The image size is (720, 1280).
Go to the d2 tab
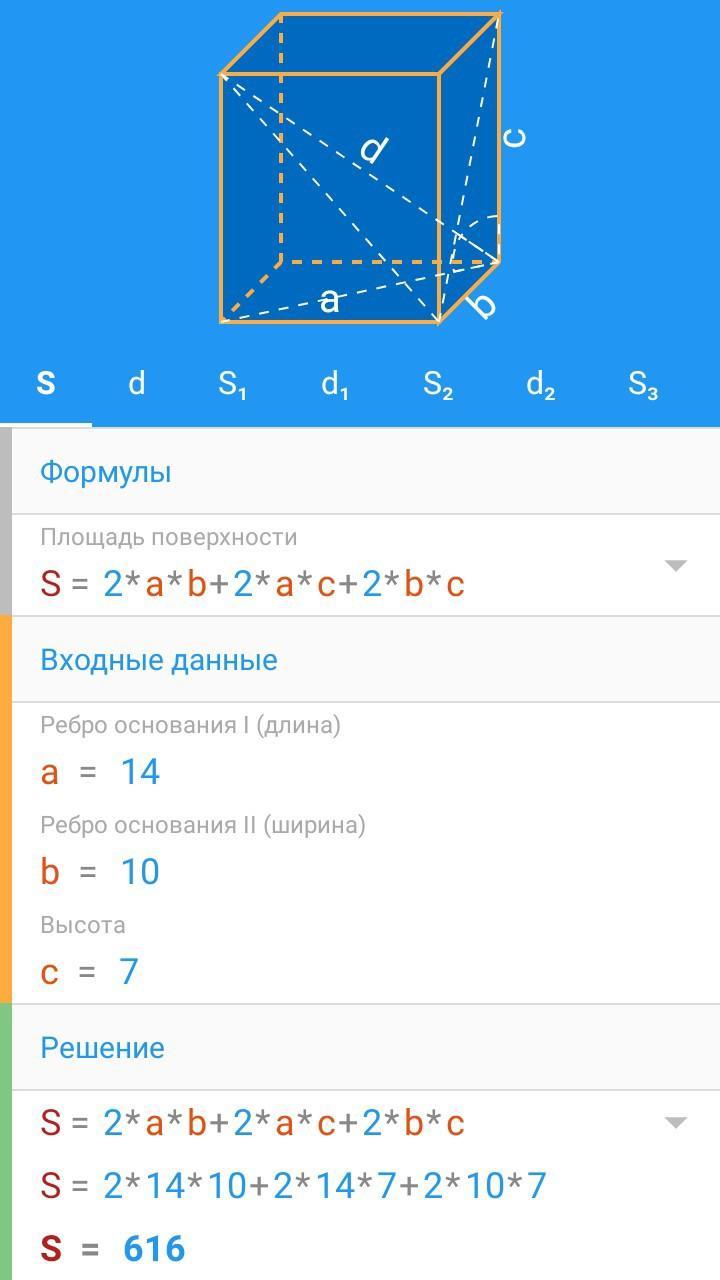[540, 384]
